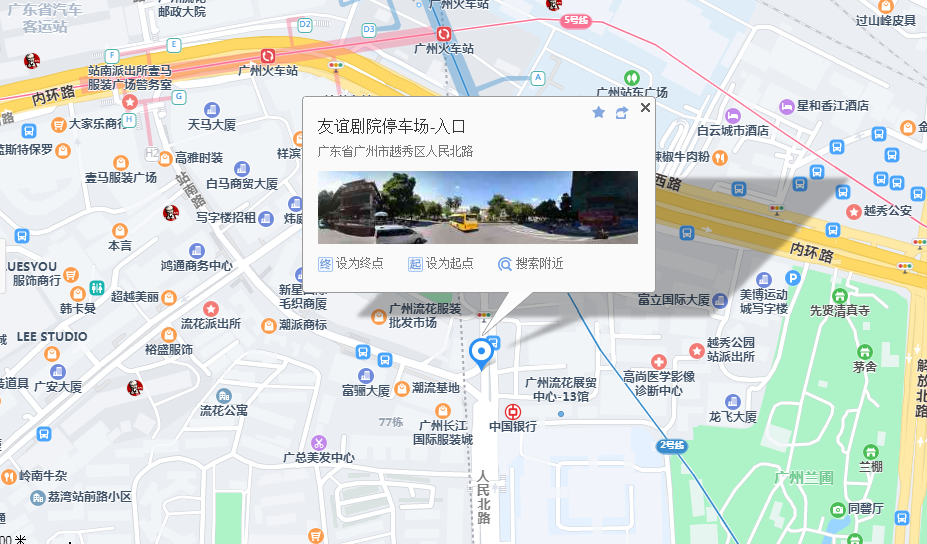Share this location via the share icon
Screen dimensions: 927x544
[x=621, y=112]
